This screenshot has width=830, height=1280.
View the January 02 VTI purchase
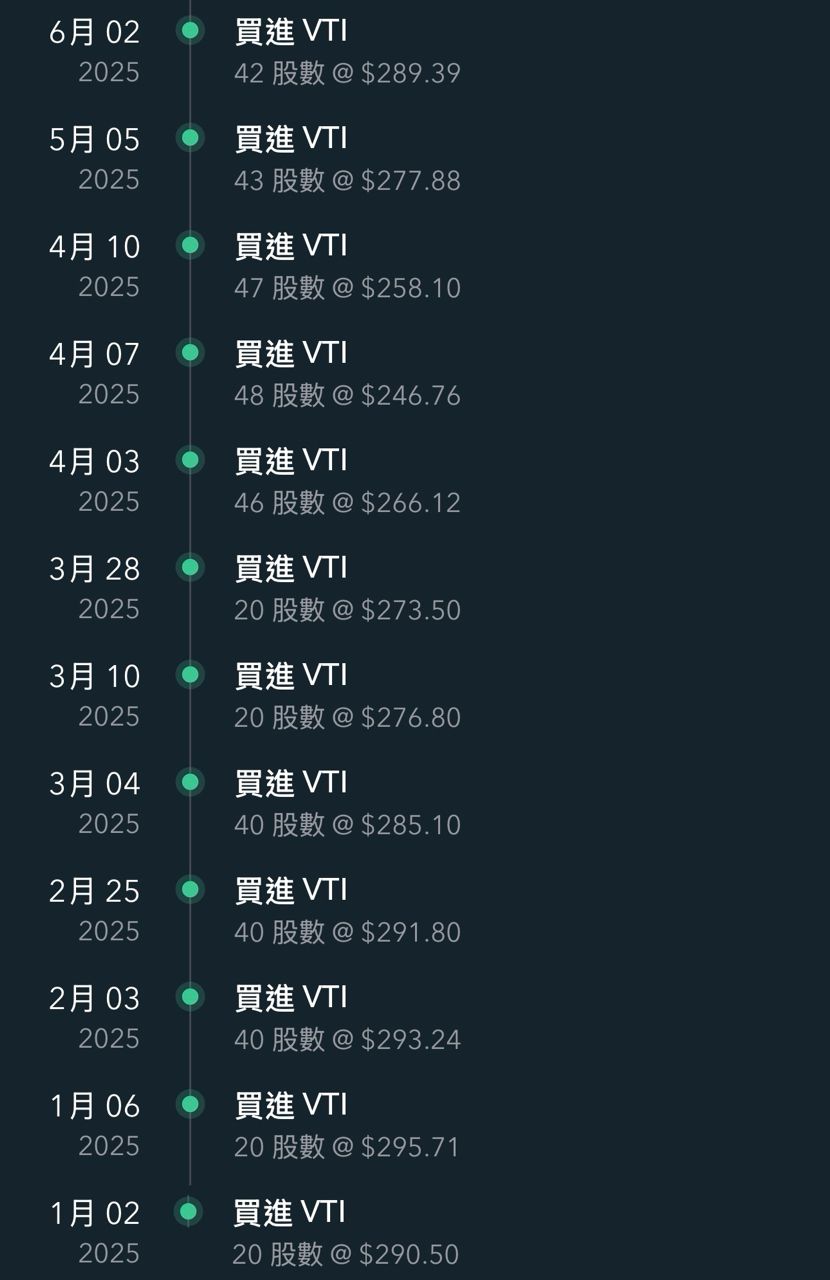tap(346, 1232)
